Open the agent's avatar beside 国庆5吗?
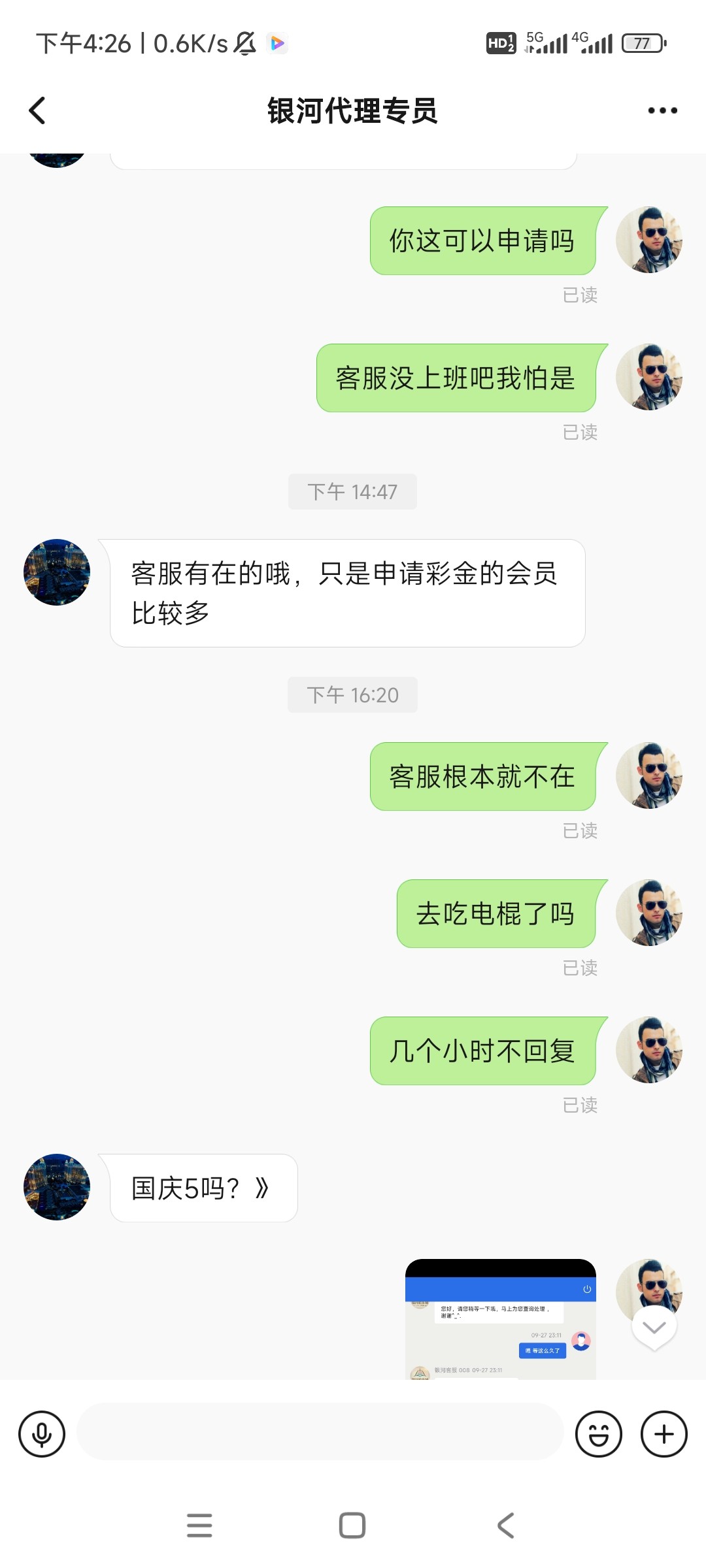 click(57, 1186)
